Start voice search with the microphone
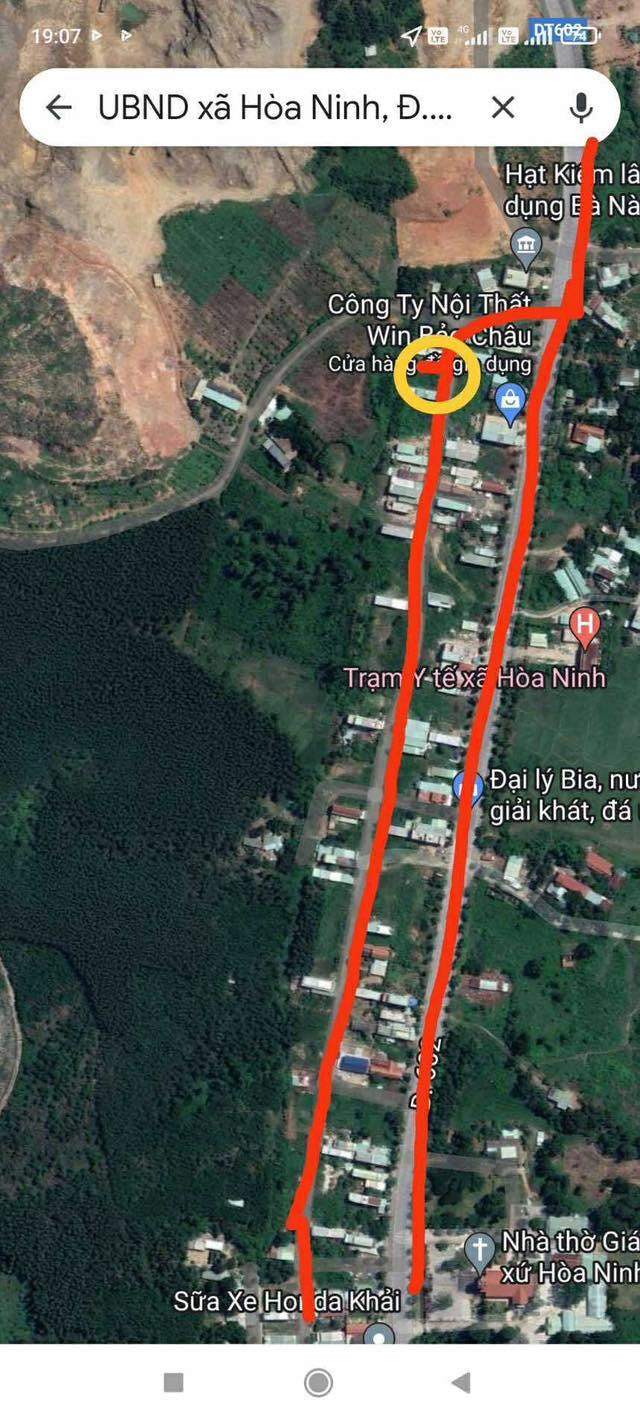 [581, 108]
